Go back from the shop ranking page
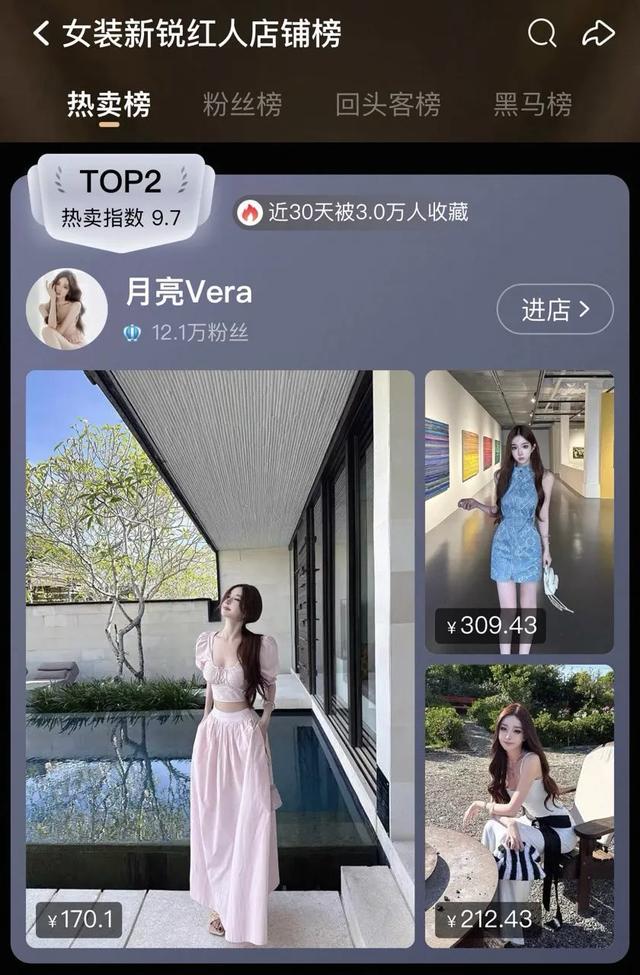The image size is (640, 975). pyautogui.click(x=40, y=34)
